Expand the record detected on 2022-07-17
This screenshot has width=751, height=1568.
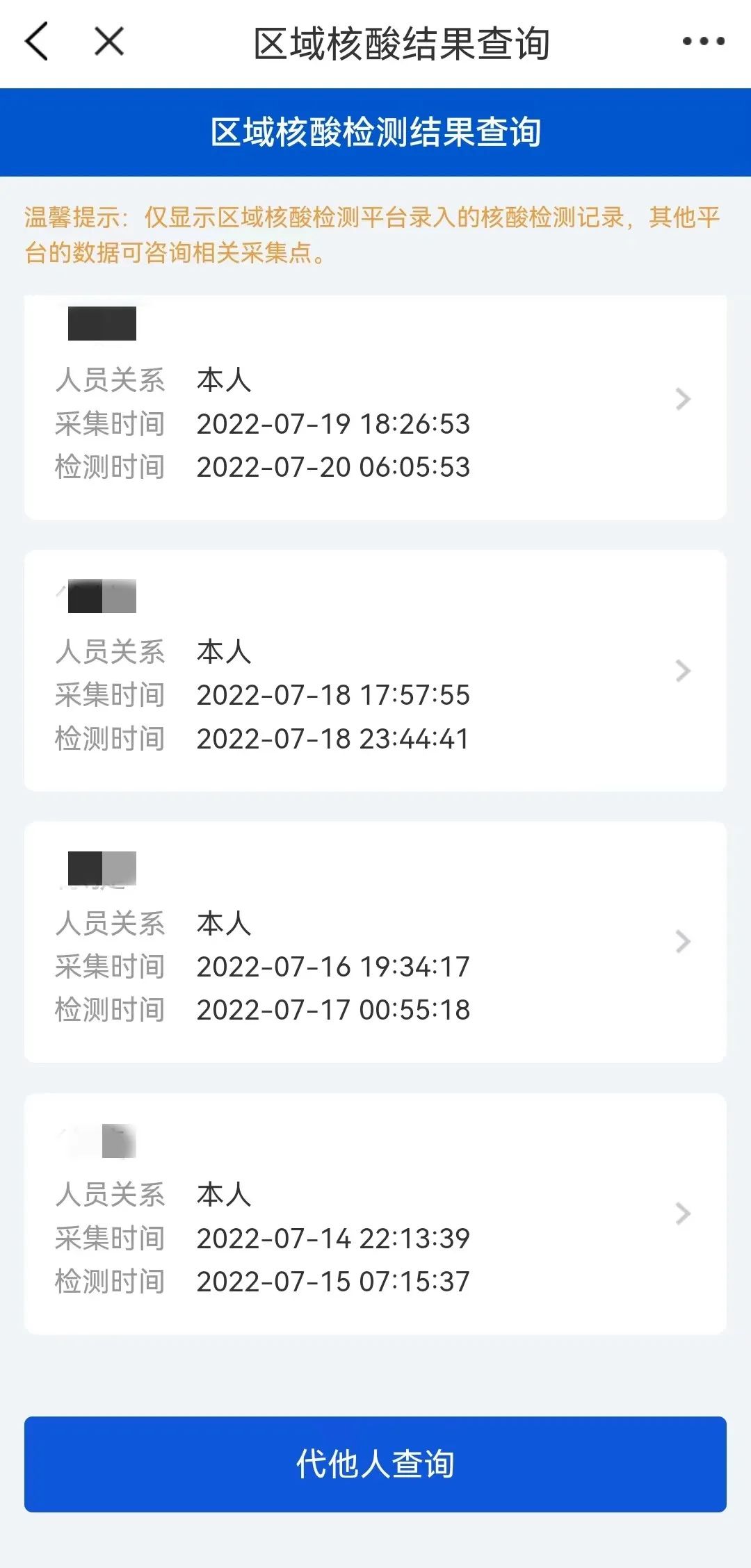(375, 945)
